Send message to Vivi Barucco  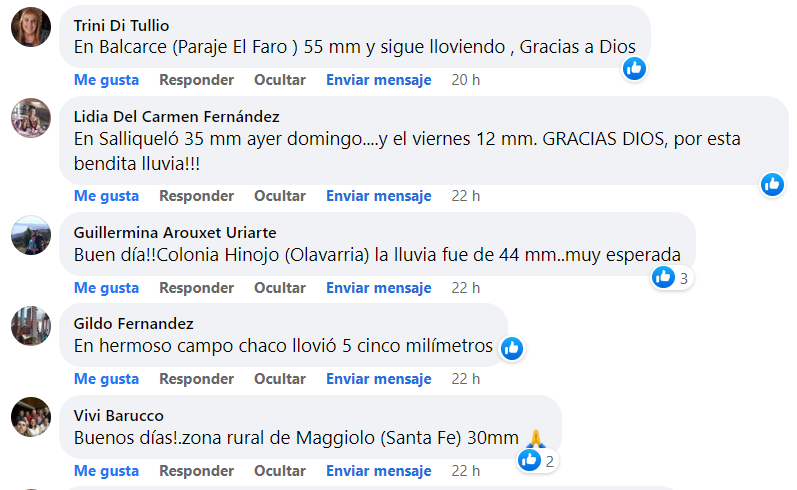378,471
